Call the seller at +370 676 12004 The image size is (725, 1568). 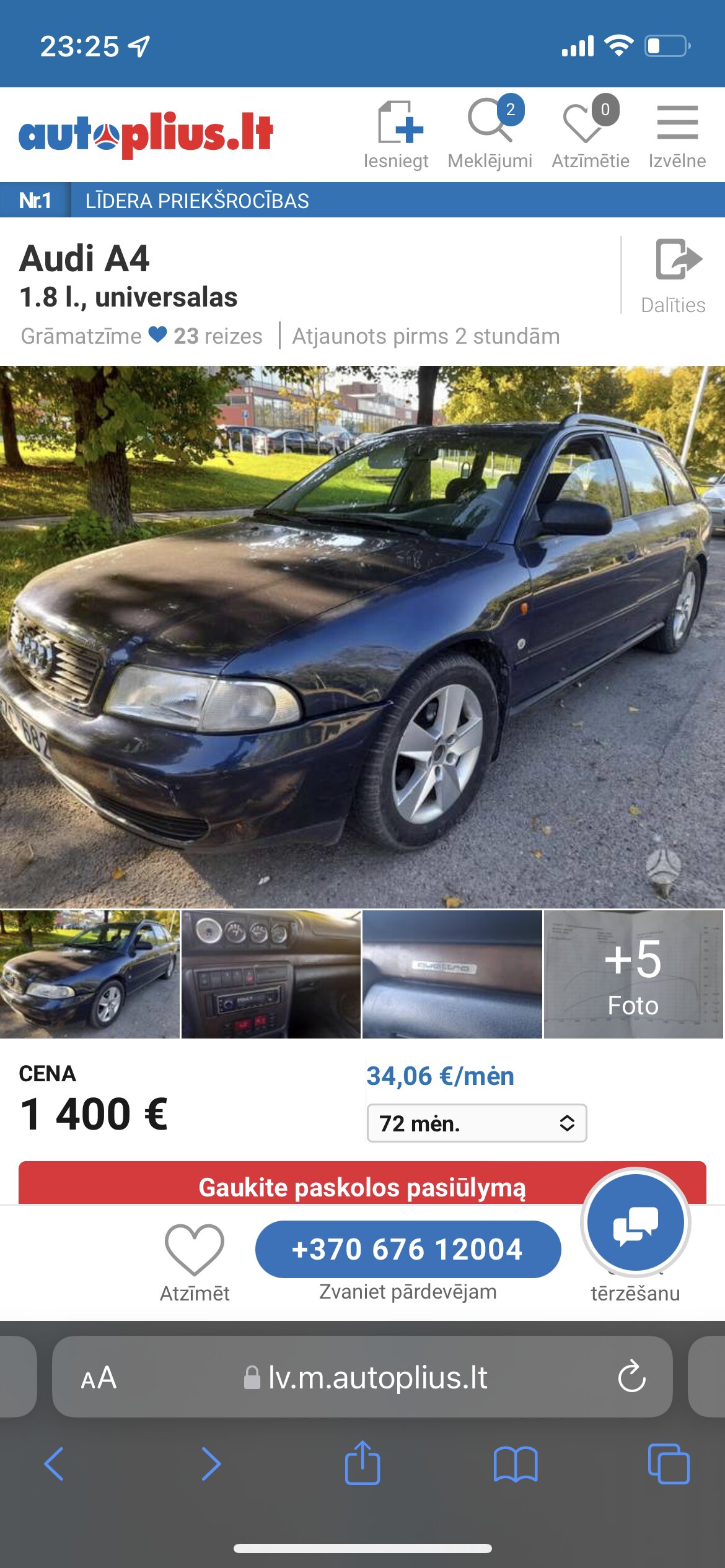(408, 1249)
